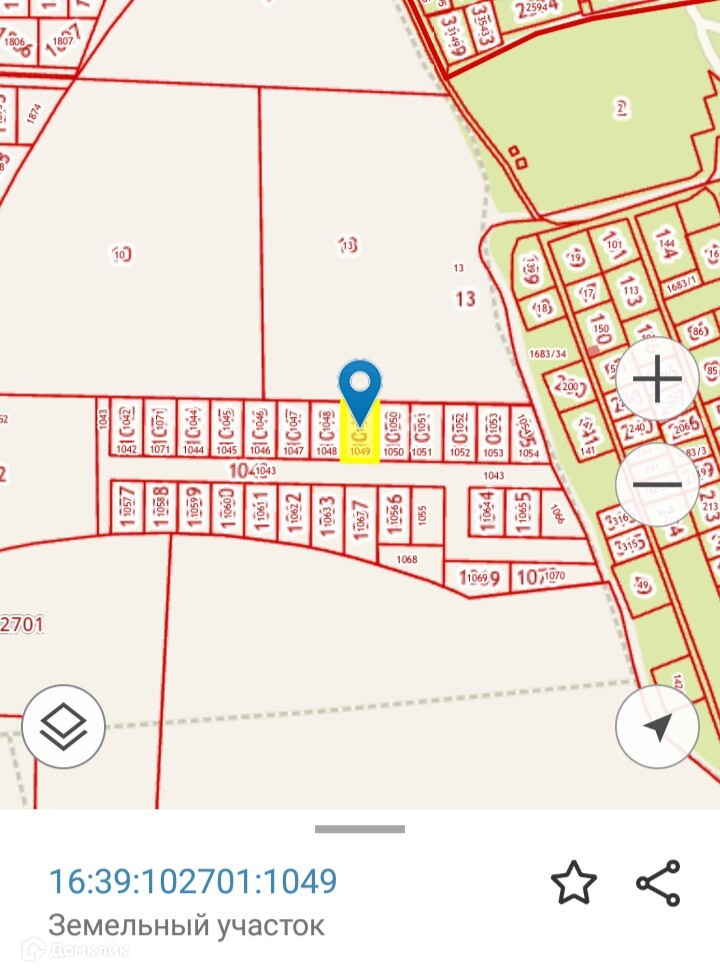Share the land plot details
Image resolution: width=720 pixels, height=976 pixels.
[x=658, y=883]
